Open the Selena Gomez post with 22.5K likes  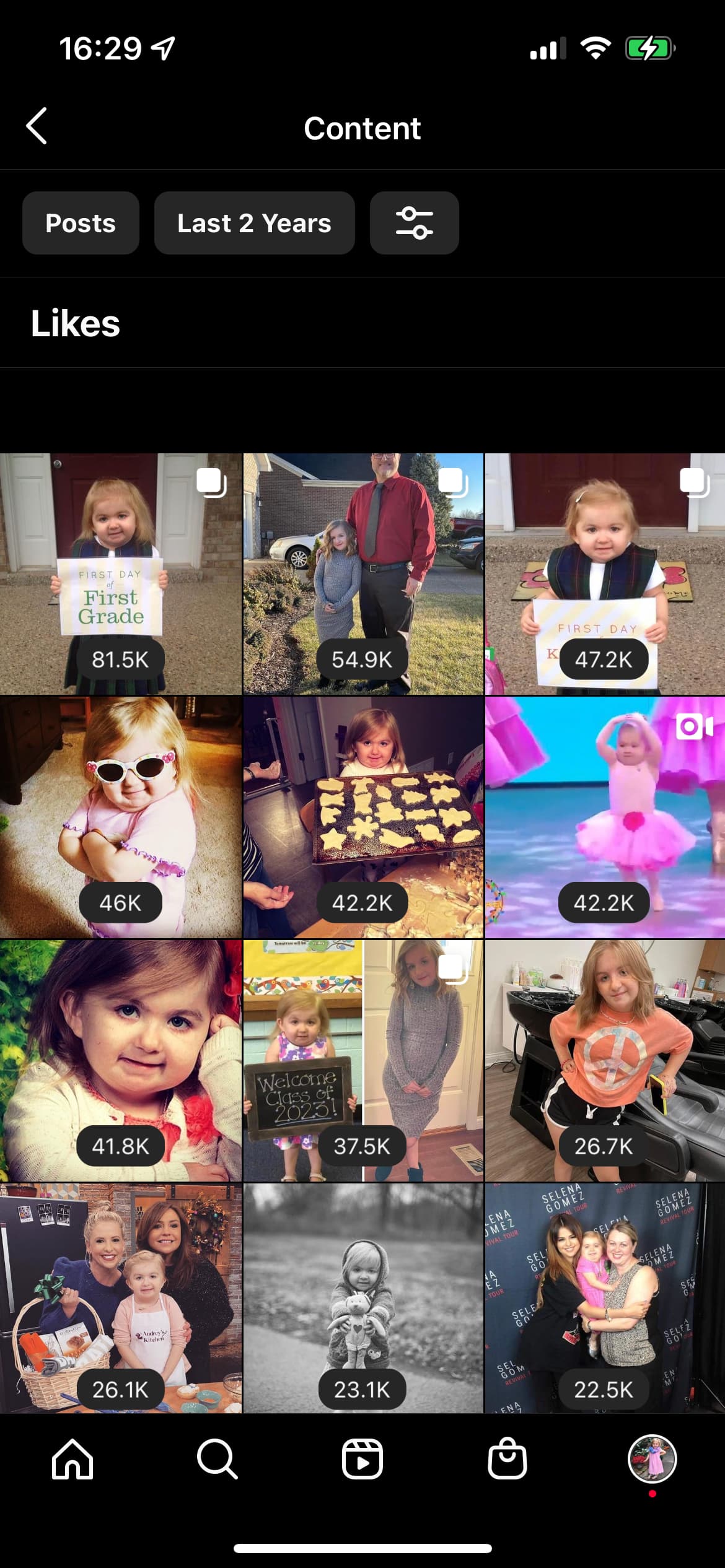click(x=605, y=1298)
